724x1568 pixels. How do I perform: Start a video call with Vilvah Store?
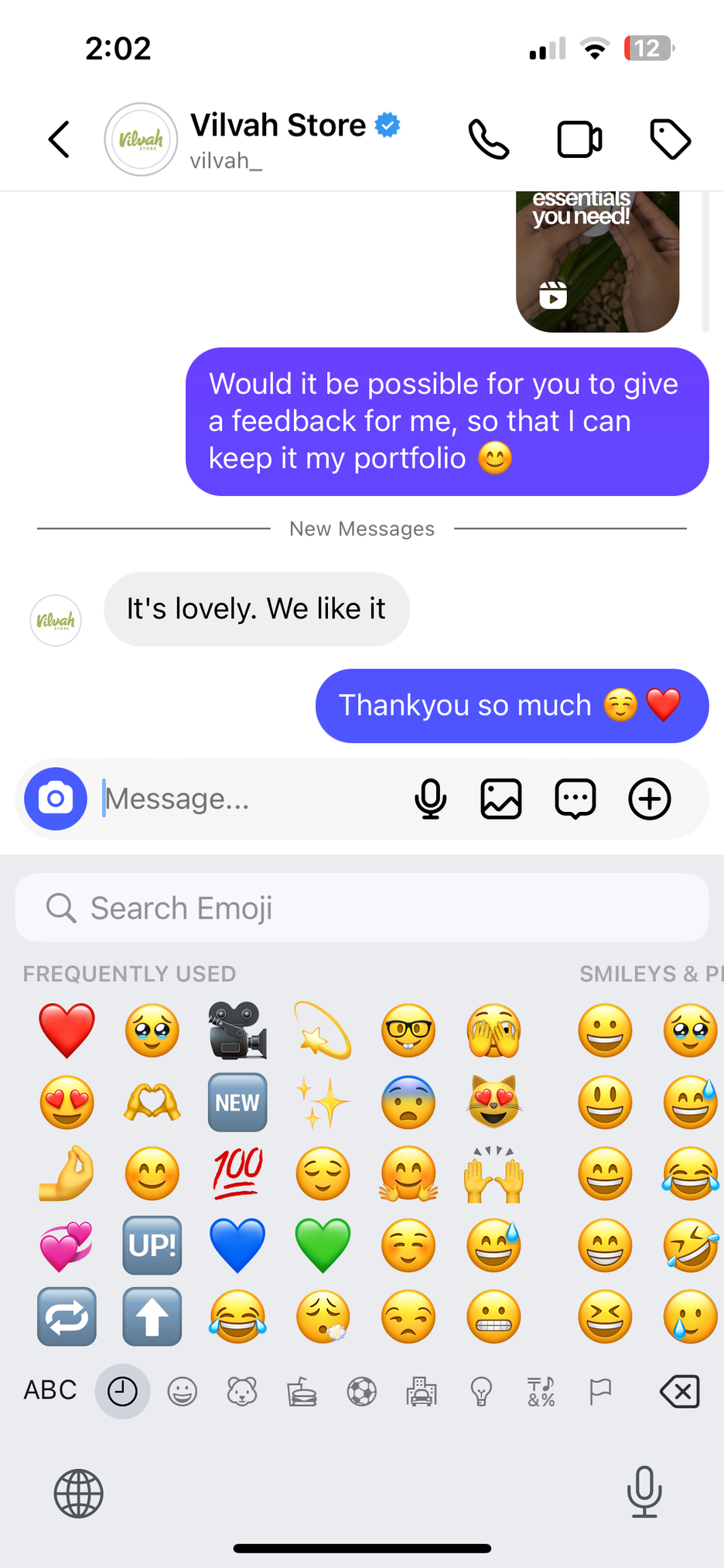[579, 139]
